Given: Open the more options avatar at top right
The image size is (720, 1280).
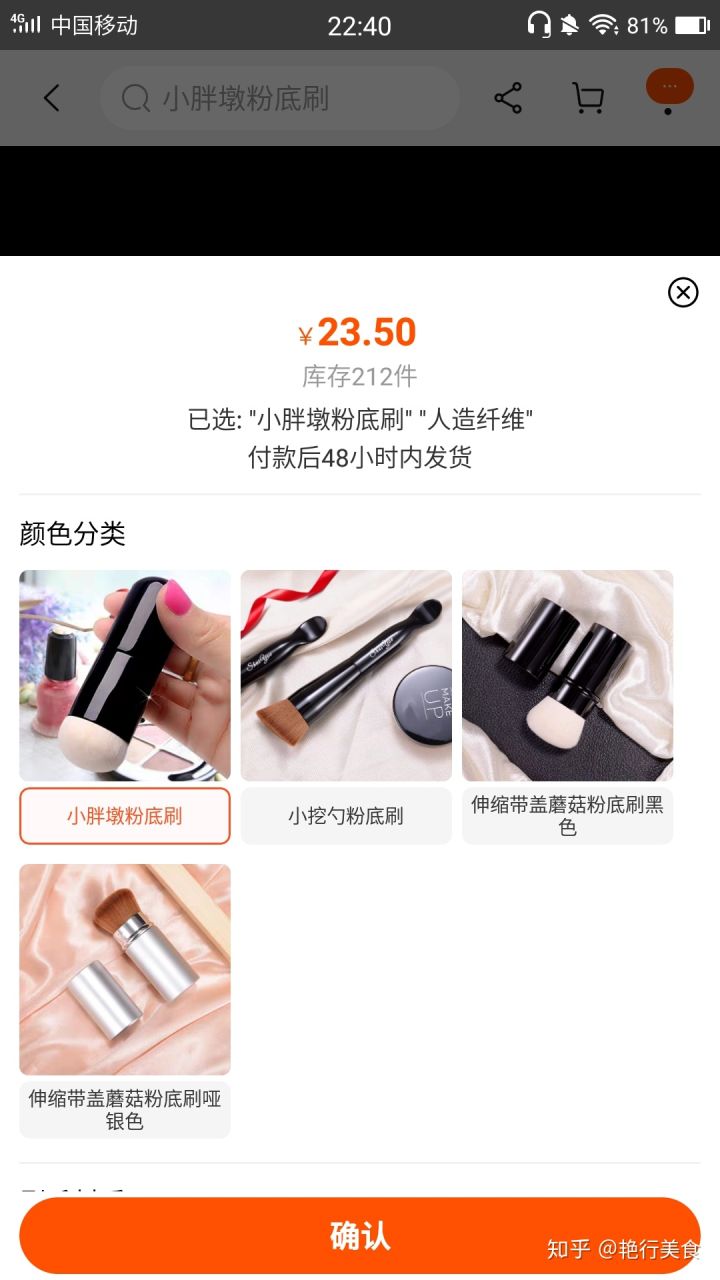Looking at the screenshot, I should [x=670, y=87].
